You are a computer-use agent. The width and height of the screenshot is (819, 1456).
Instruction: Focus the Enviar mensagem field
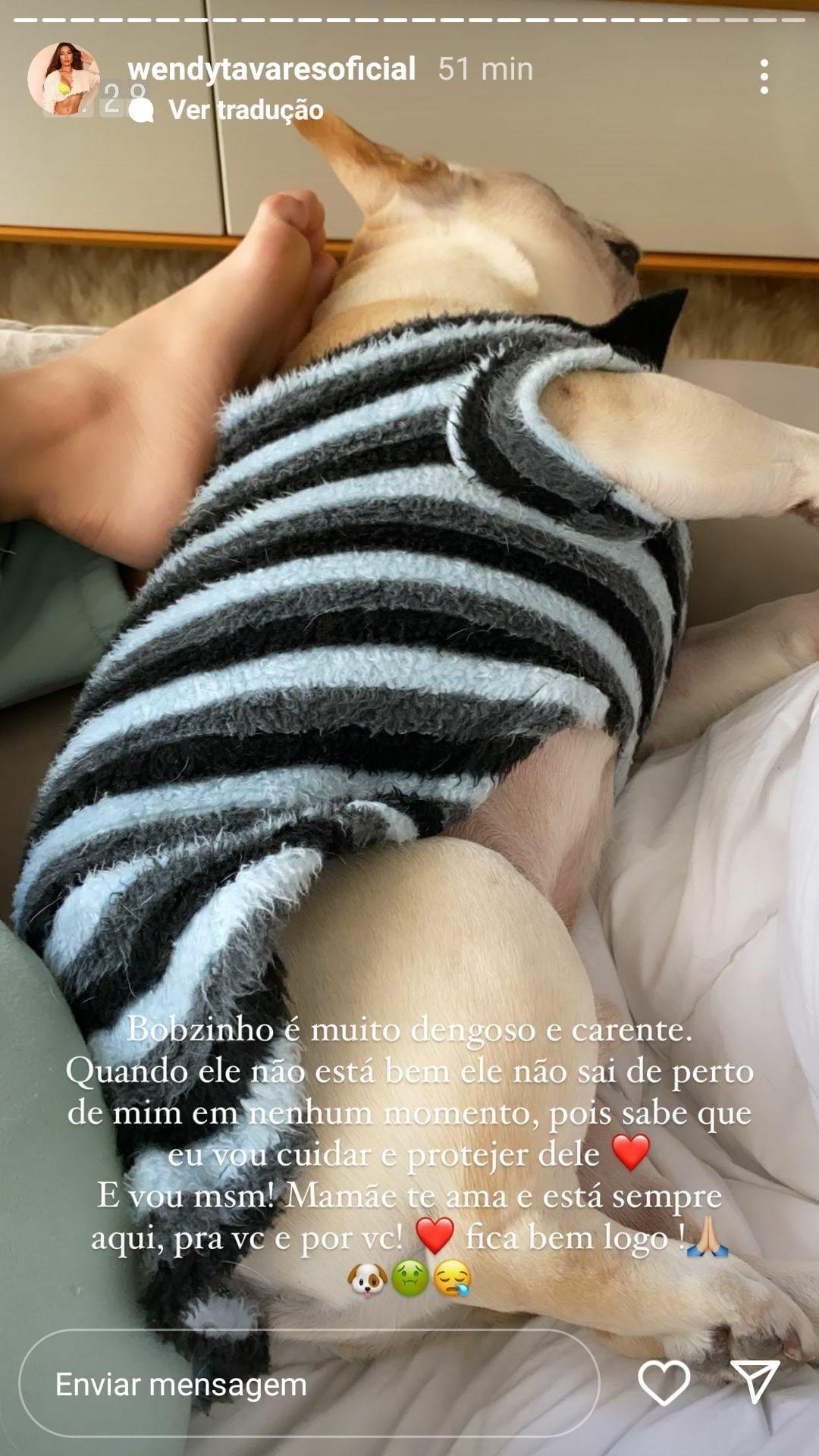click(x=309, y=1384)
